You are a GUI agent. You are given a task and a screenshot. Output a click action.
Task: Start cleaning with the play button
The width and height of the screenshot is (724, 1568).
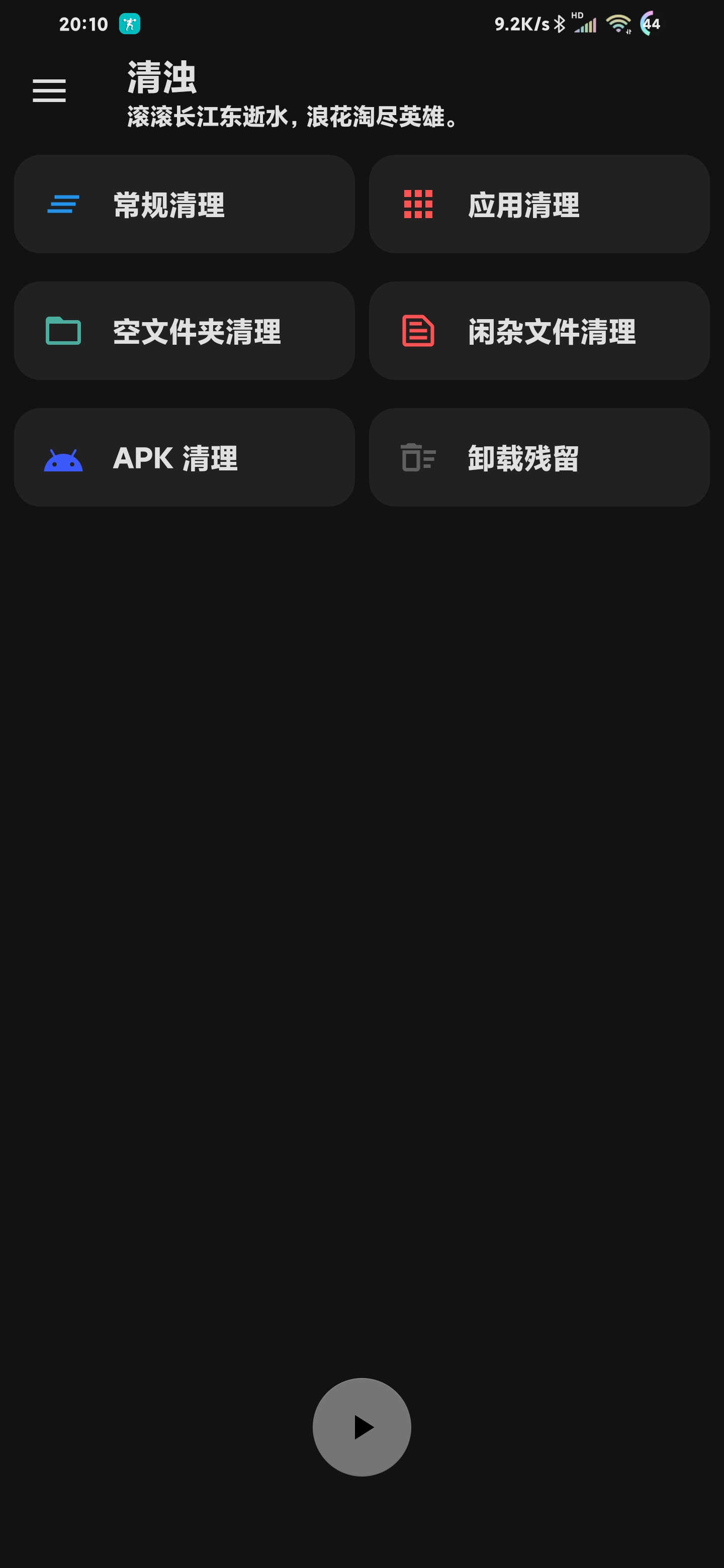tap(361, 1427)
